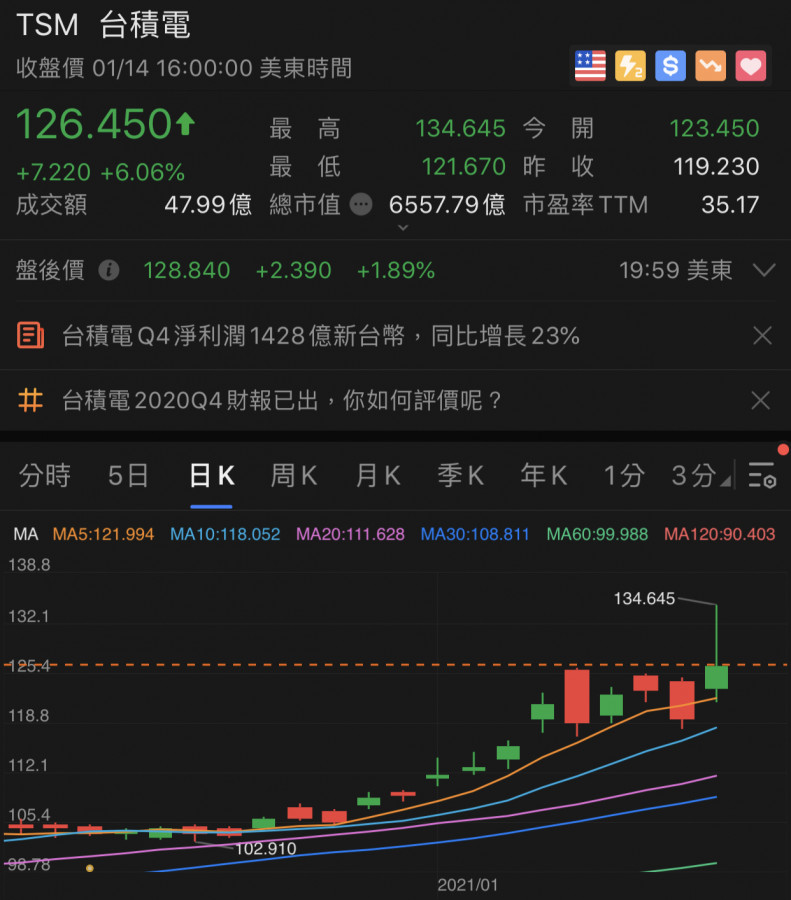Switch to 年K yearly chart
The image size is (791, 900).
(x=543, y=475)
